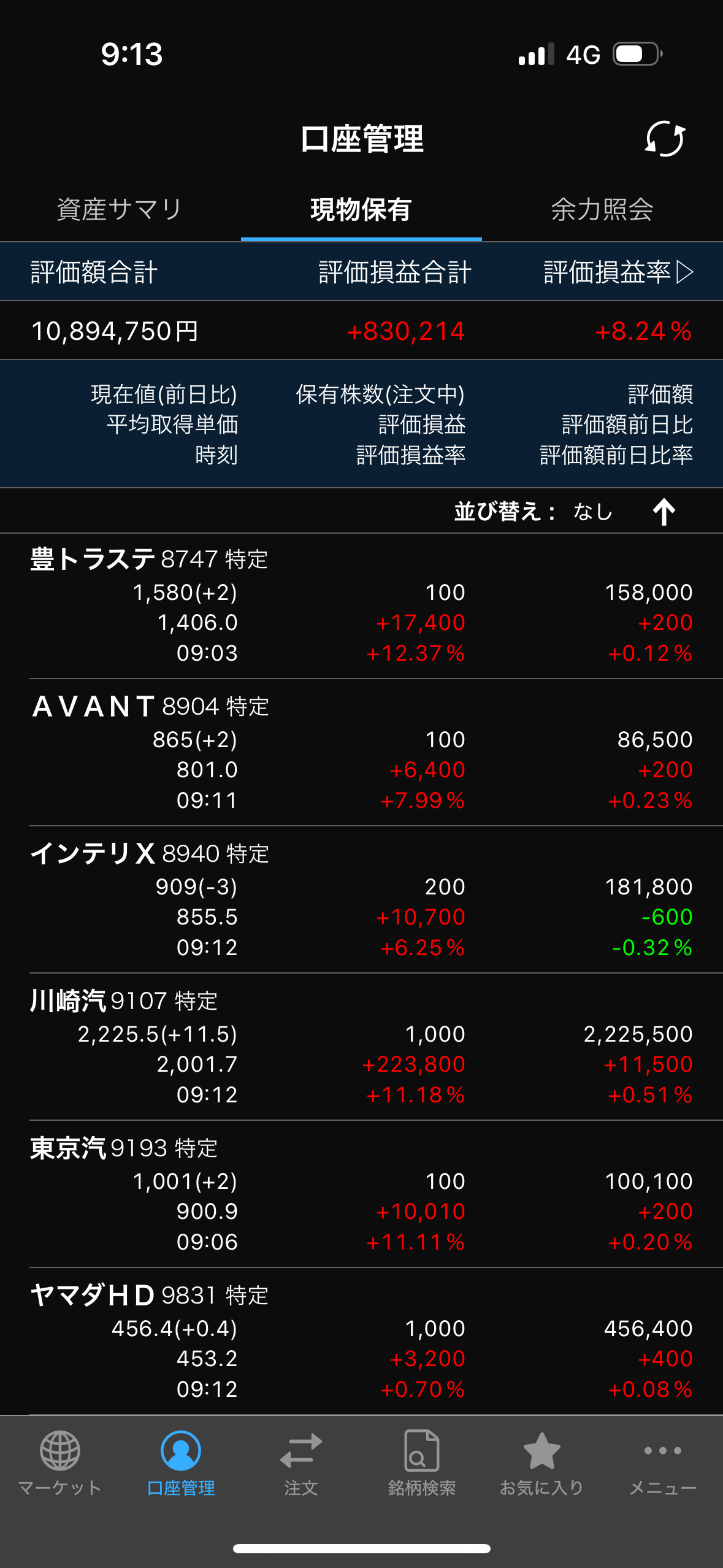Screen dimensions: 723x1568
Task: Toggle sort order with the up arrow
Action: (664, 512)
